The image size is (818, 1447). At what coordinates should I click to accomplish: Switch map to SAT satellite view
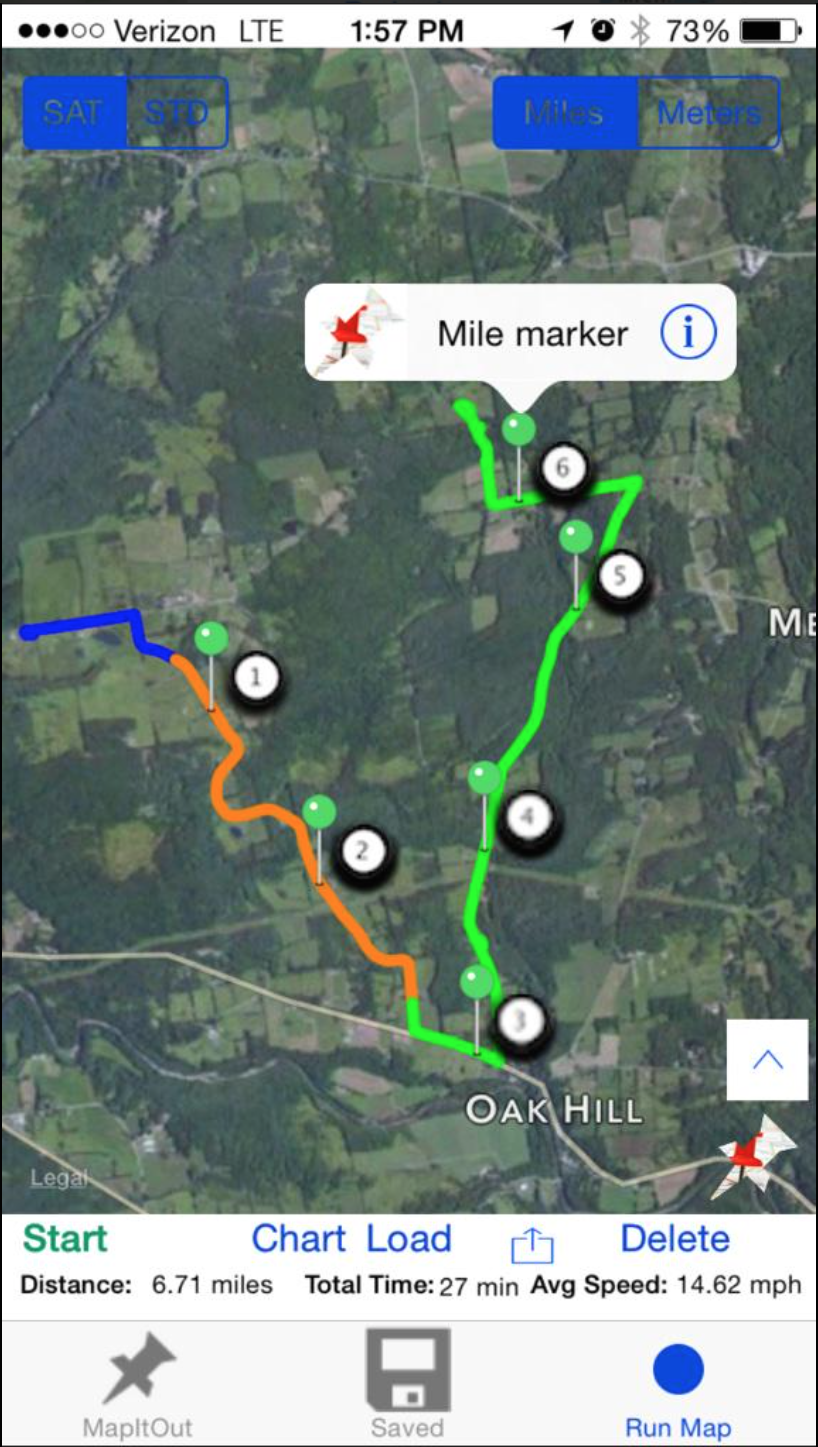(75, 113)
